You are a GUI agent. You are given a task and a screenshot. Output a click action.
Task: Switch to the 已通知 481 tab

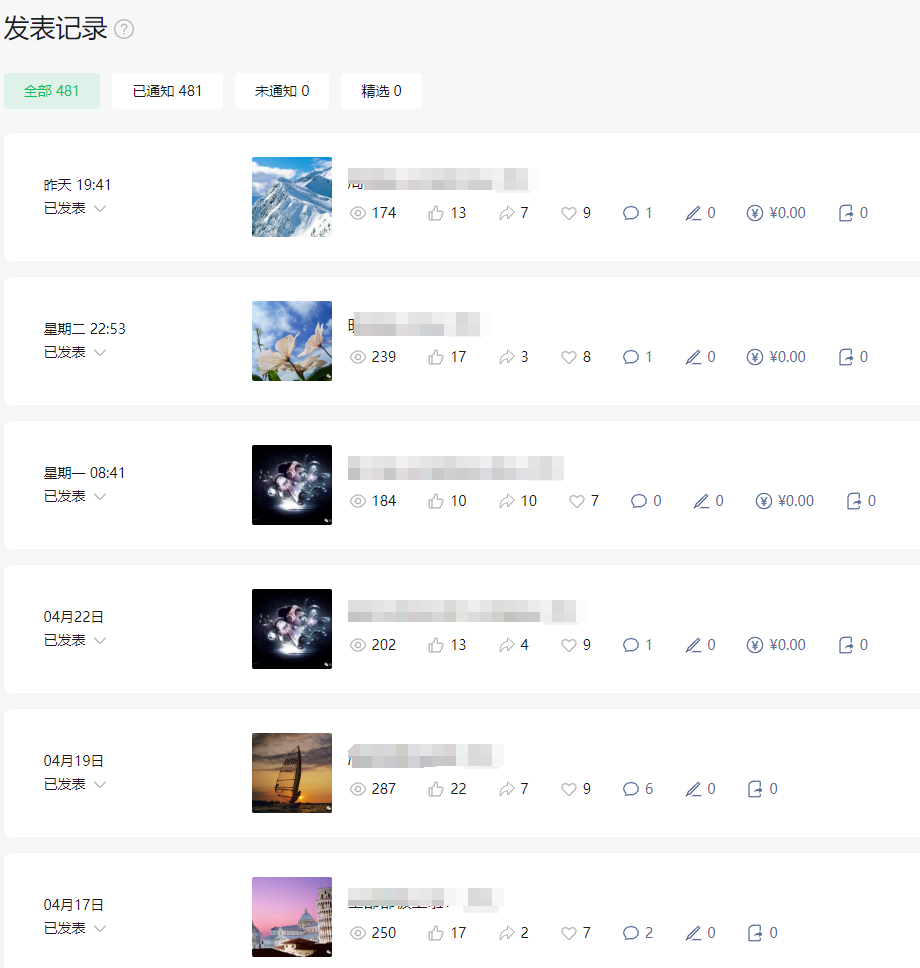[x=167, y=91]
